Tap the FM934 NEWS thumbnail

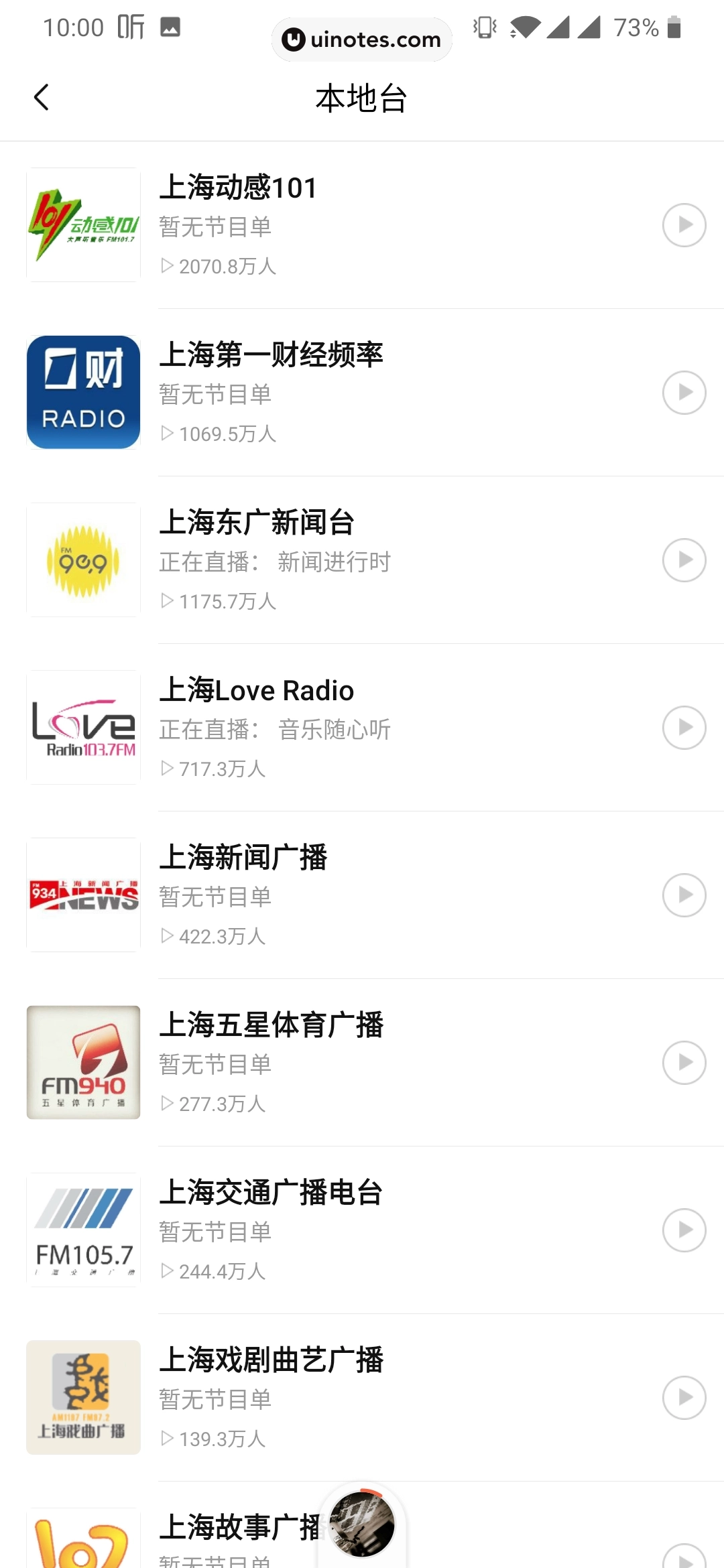click(x=82, y=895)
